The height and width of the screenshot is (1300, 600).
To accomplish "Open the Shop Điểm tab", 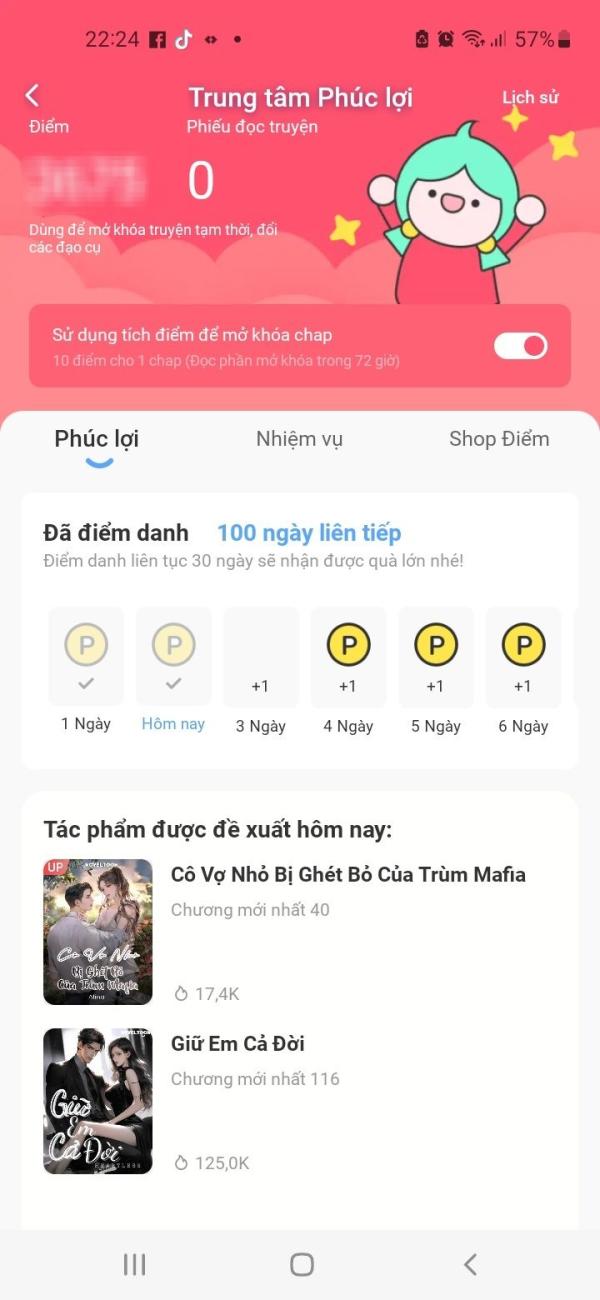I will pyautogui.click(x=499, y=439).
